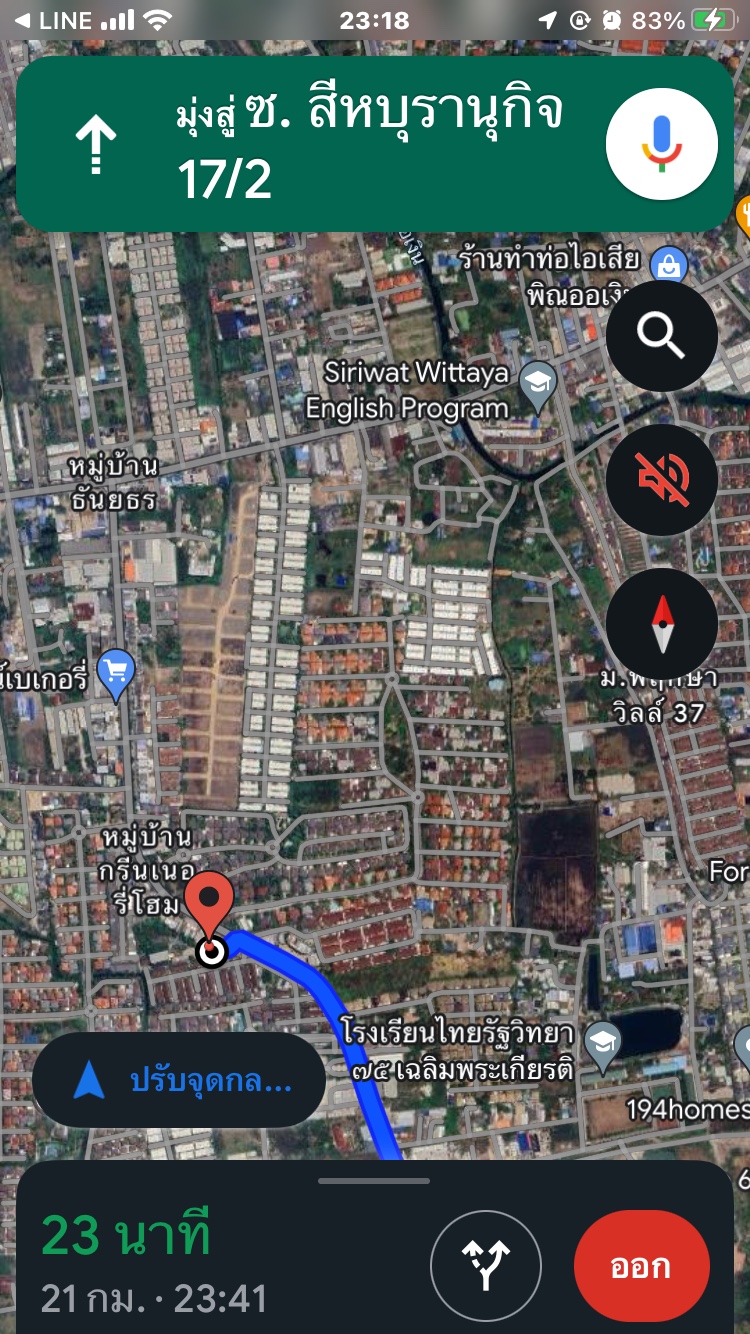Tap the voice assistant microphone button
This screenshot has height=1334, width=750.
pos(661,145)
